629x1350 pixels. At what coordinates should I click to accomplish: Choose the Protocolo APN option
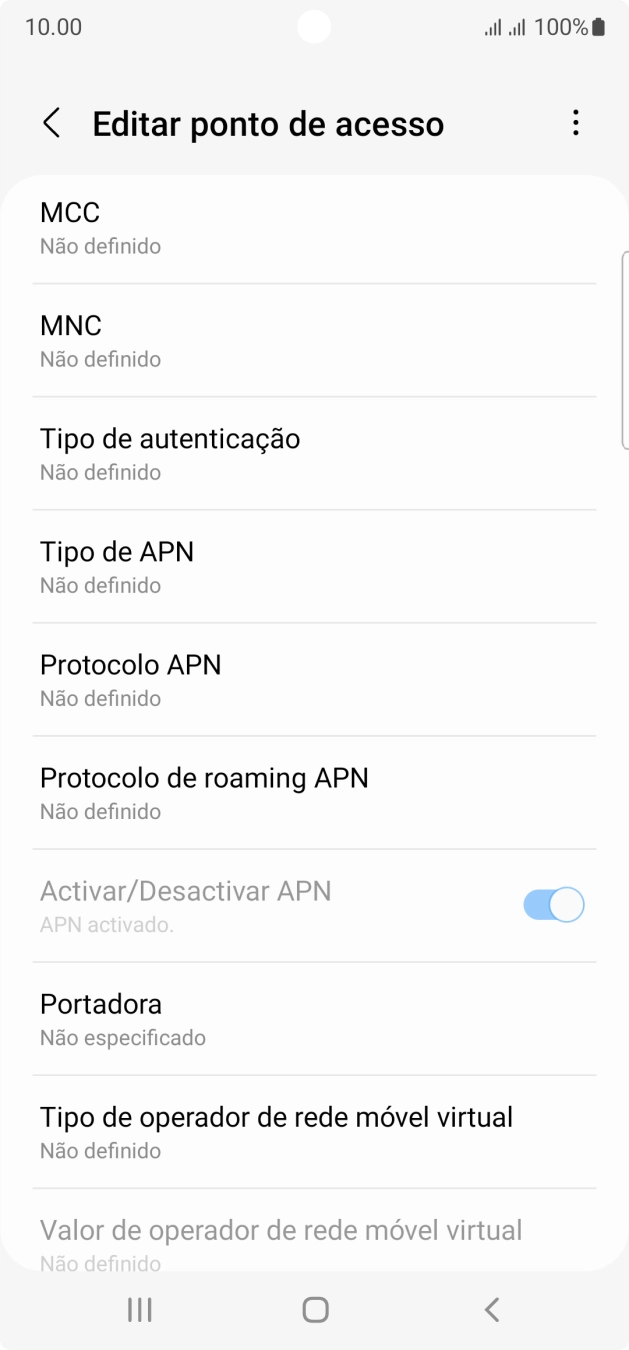tap(314, 680)
